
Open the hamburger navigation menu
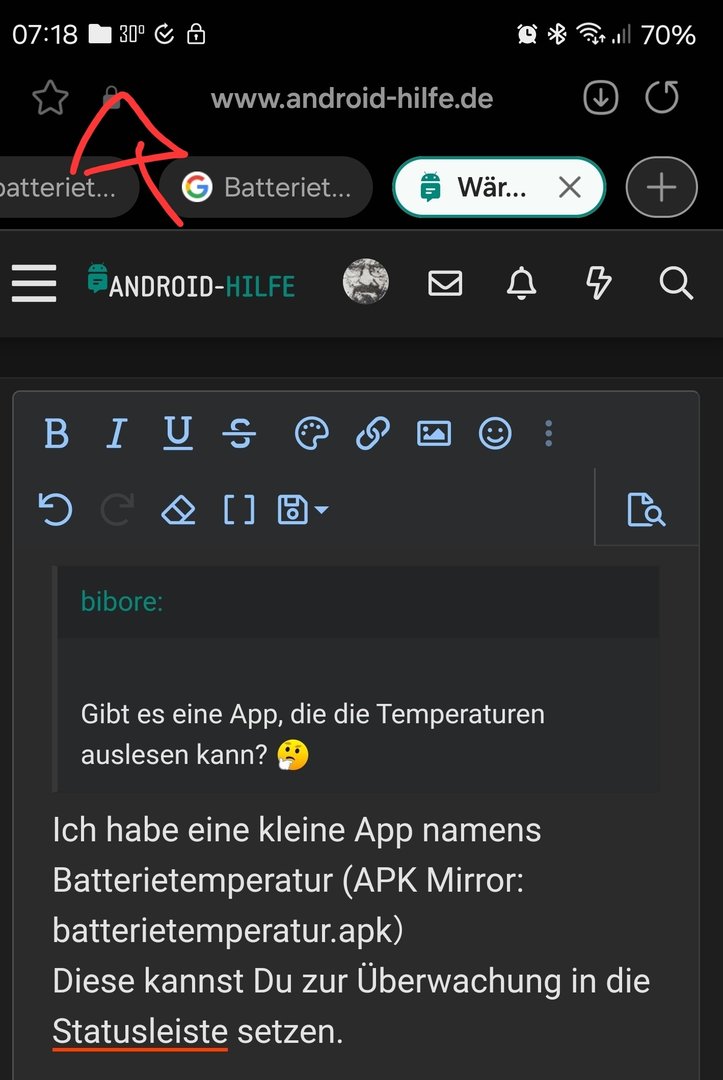pos(34,284)
